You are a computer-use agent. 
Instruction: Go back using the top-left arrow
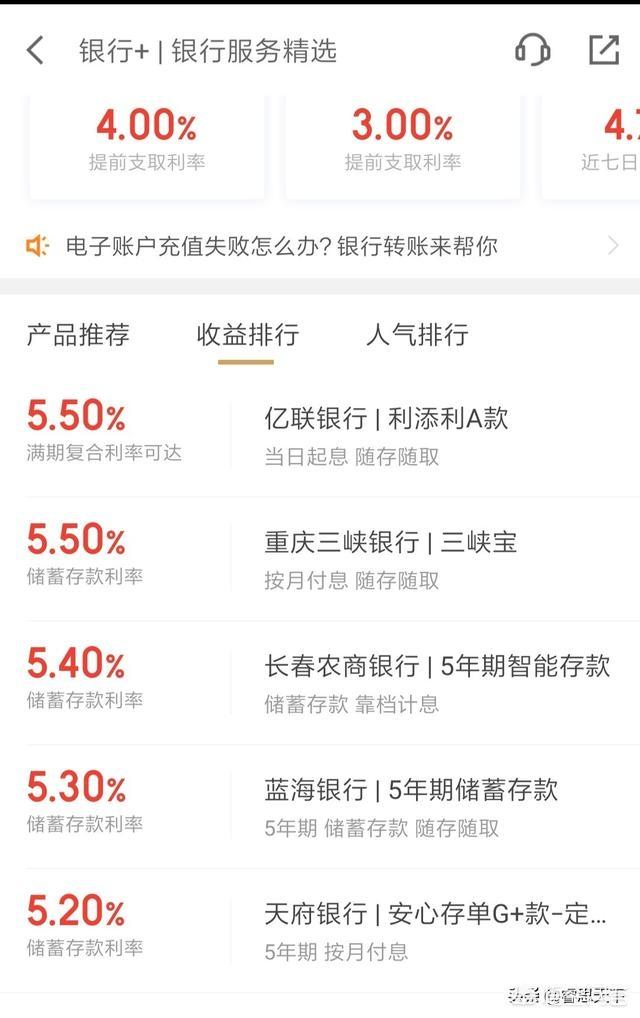pyautogui.click(x=36, y=50)
